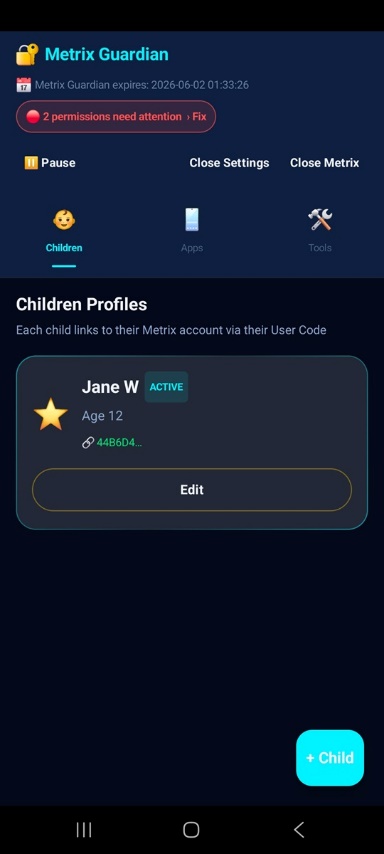Select the Children tab
This screenshot has height=854, width=384.
coord(64,231)
